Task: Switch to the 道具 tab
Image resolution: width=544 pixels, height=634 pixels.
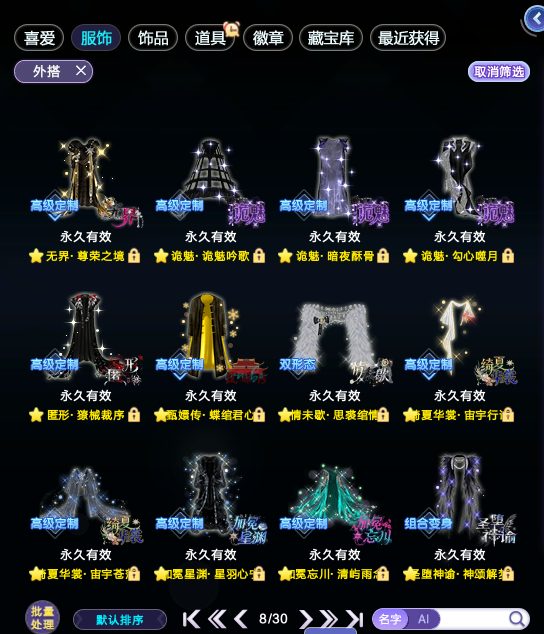Action: tap(210, 38)
